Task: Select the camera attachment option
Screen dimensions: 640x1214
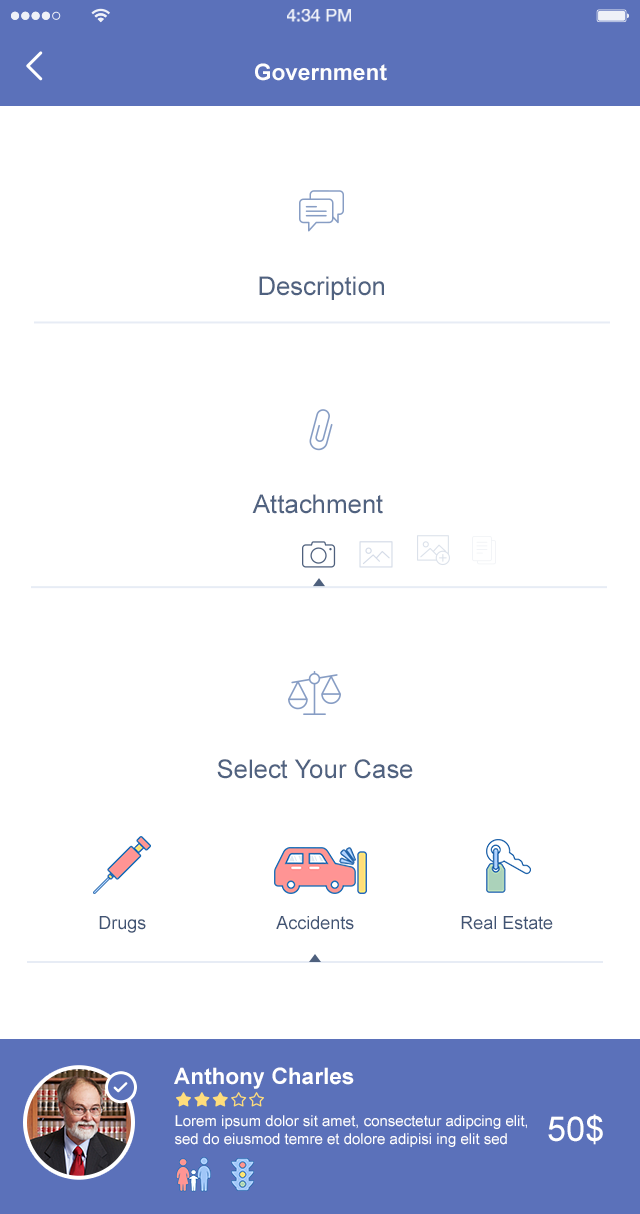Action: [318, 554]
